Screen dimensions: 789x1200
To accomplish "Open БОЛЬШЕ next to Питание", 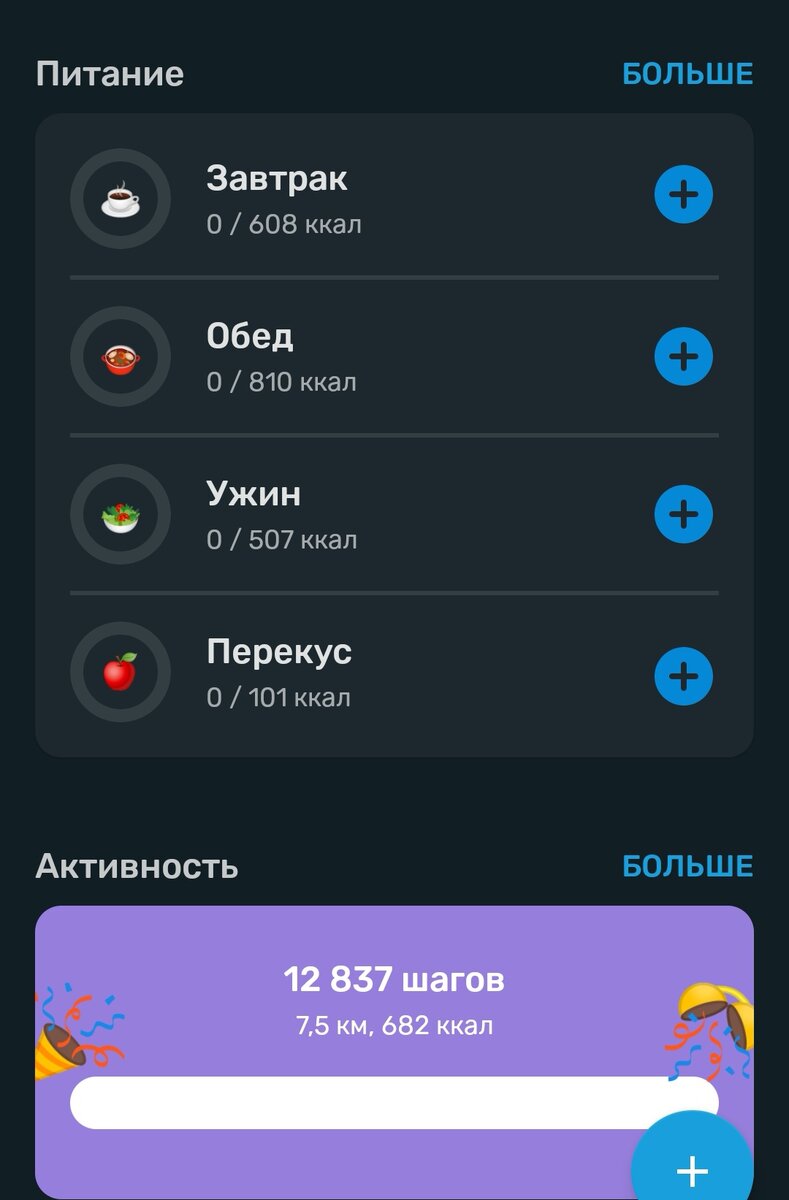I will (x=688, y=72).
